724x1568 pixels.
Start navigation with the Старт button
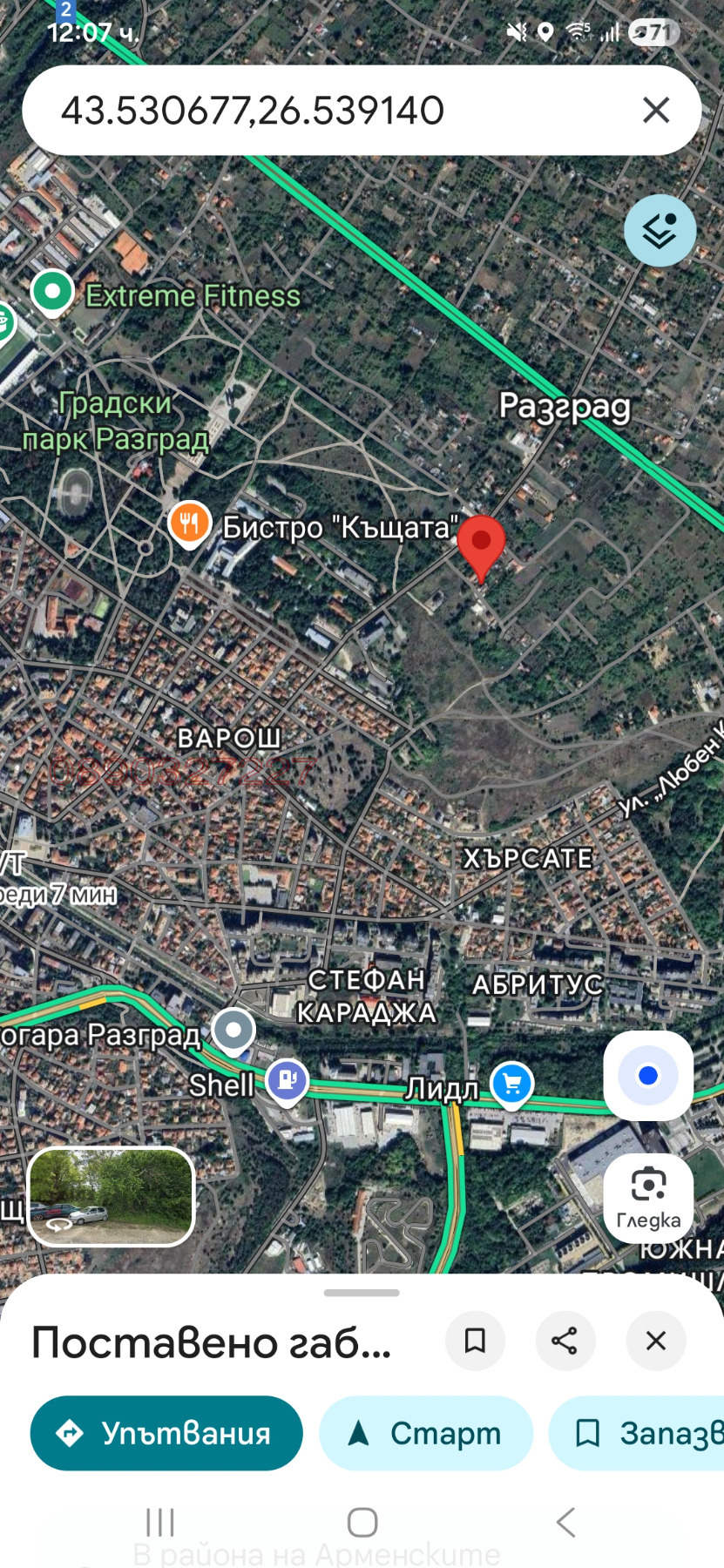(x=424, y=1433)
